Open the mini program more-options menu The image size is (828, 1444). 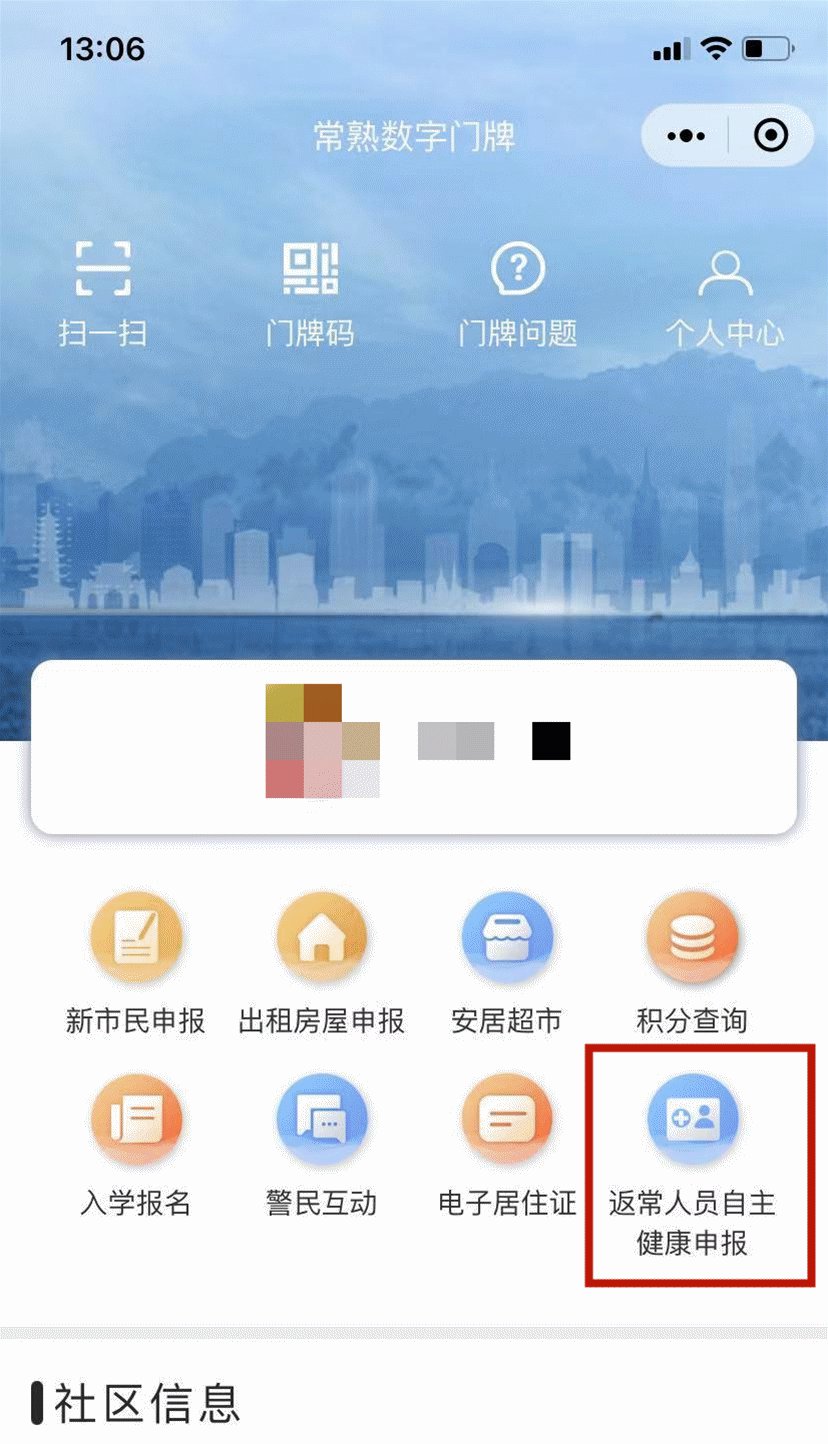686,135
